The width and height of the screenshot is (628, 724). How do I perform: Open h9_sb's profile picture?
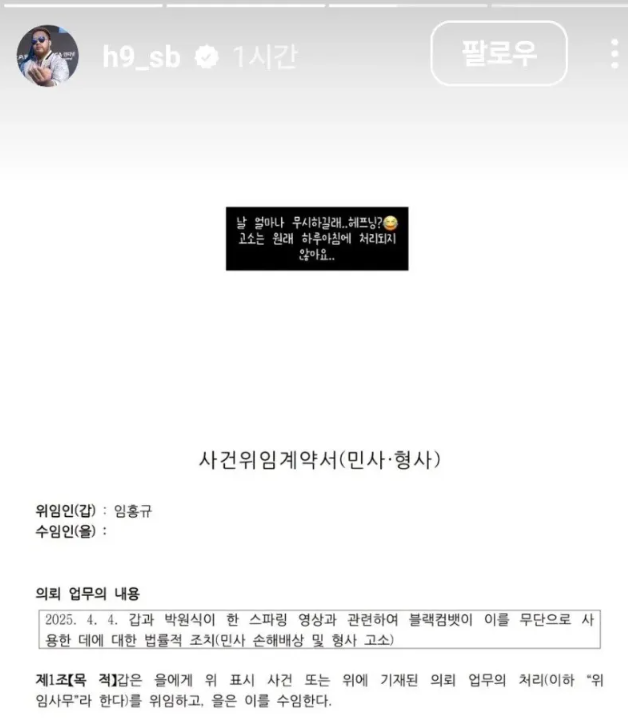(x=48, y=56)
